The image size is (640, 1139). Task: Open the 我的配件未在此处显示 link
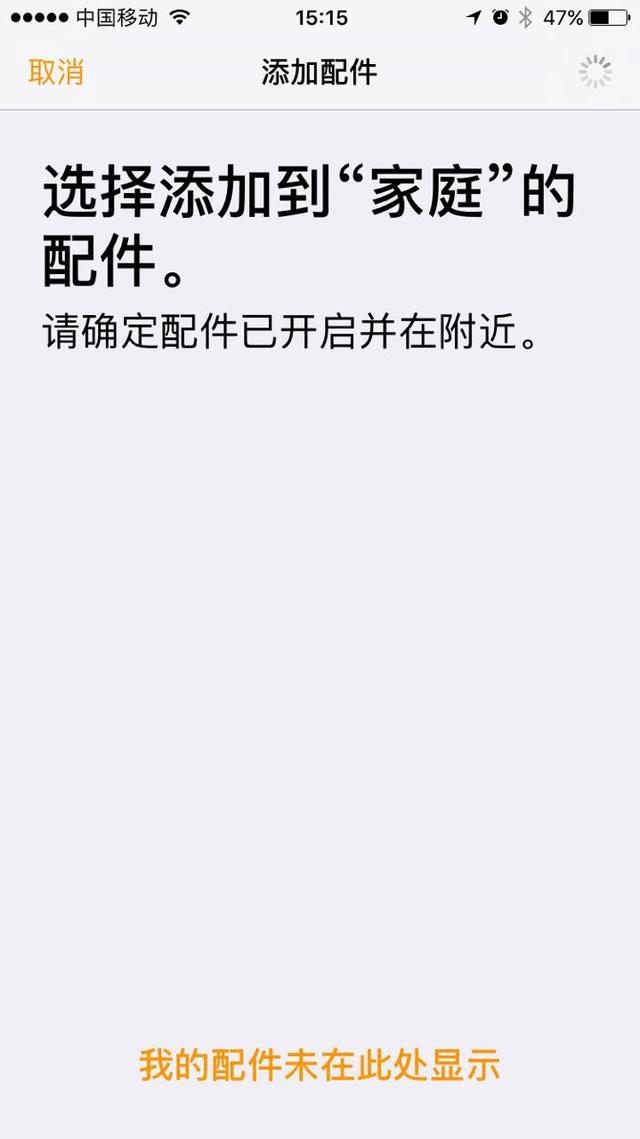click(320, 1065)
